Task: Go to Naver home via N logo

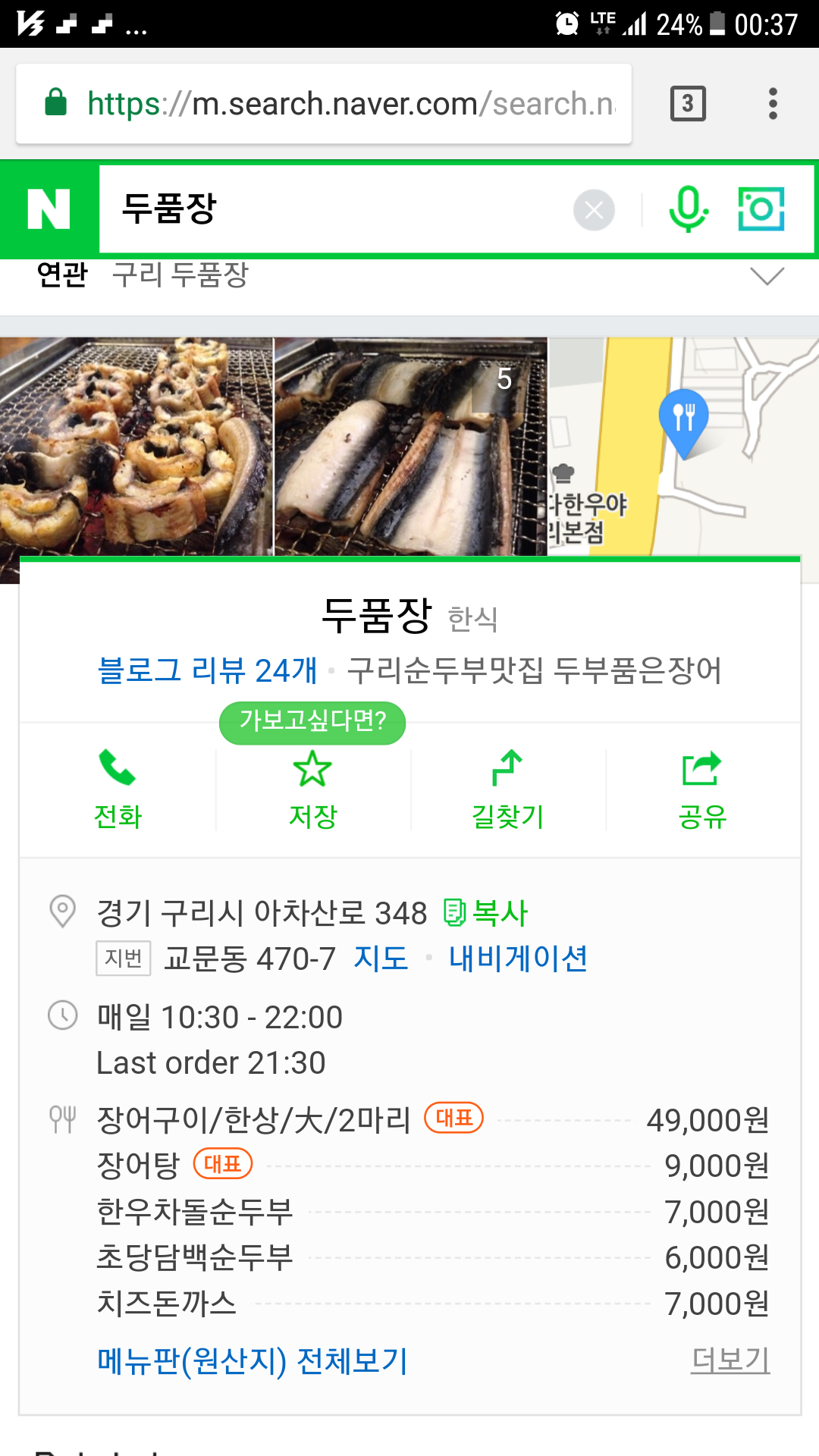Action: (x=49, y=209)
